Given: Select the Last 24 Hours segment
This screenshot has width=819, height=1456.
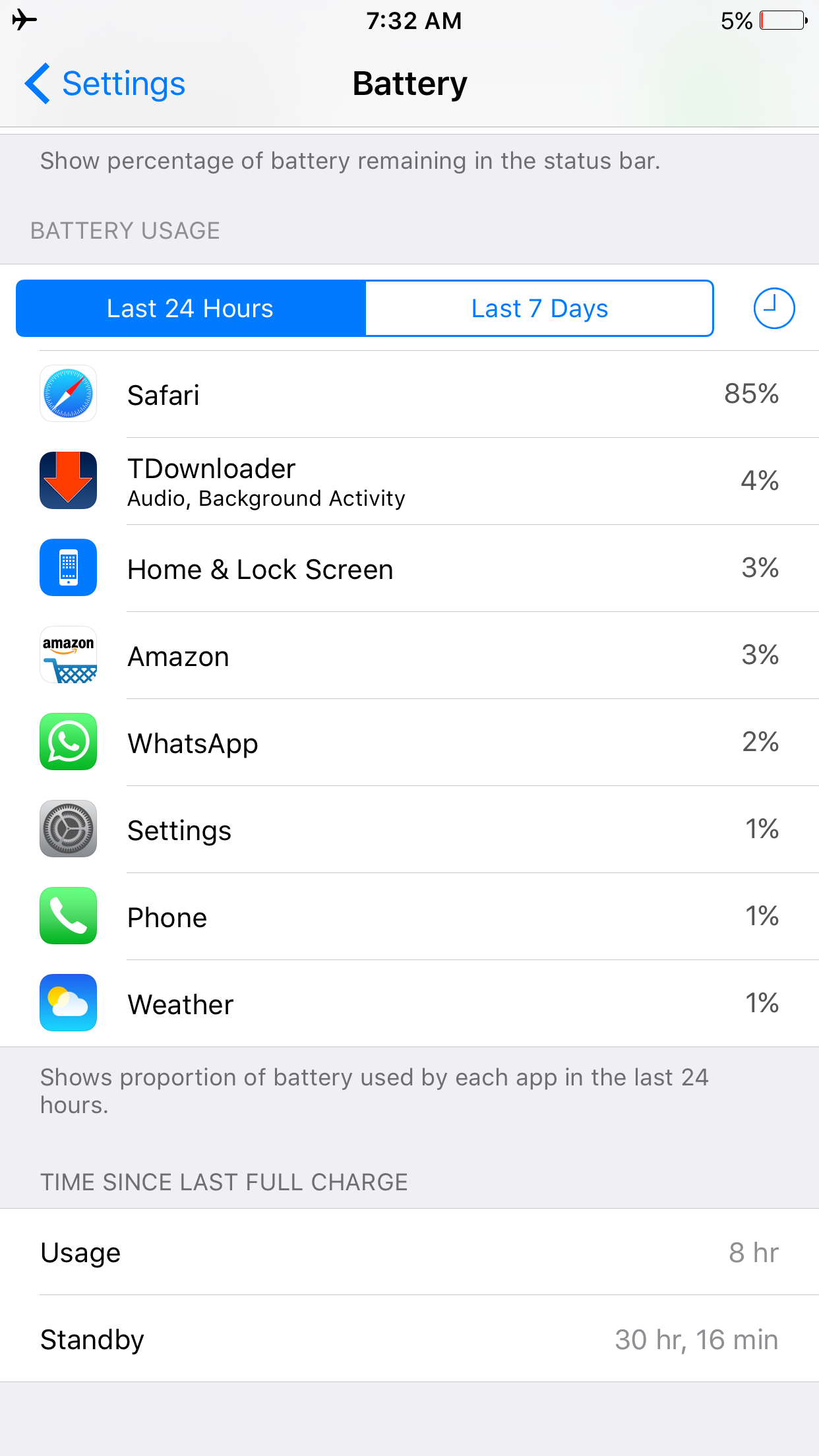Looking at the screenshot, I should click(x=191, y=309).
